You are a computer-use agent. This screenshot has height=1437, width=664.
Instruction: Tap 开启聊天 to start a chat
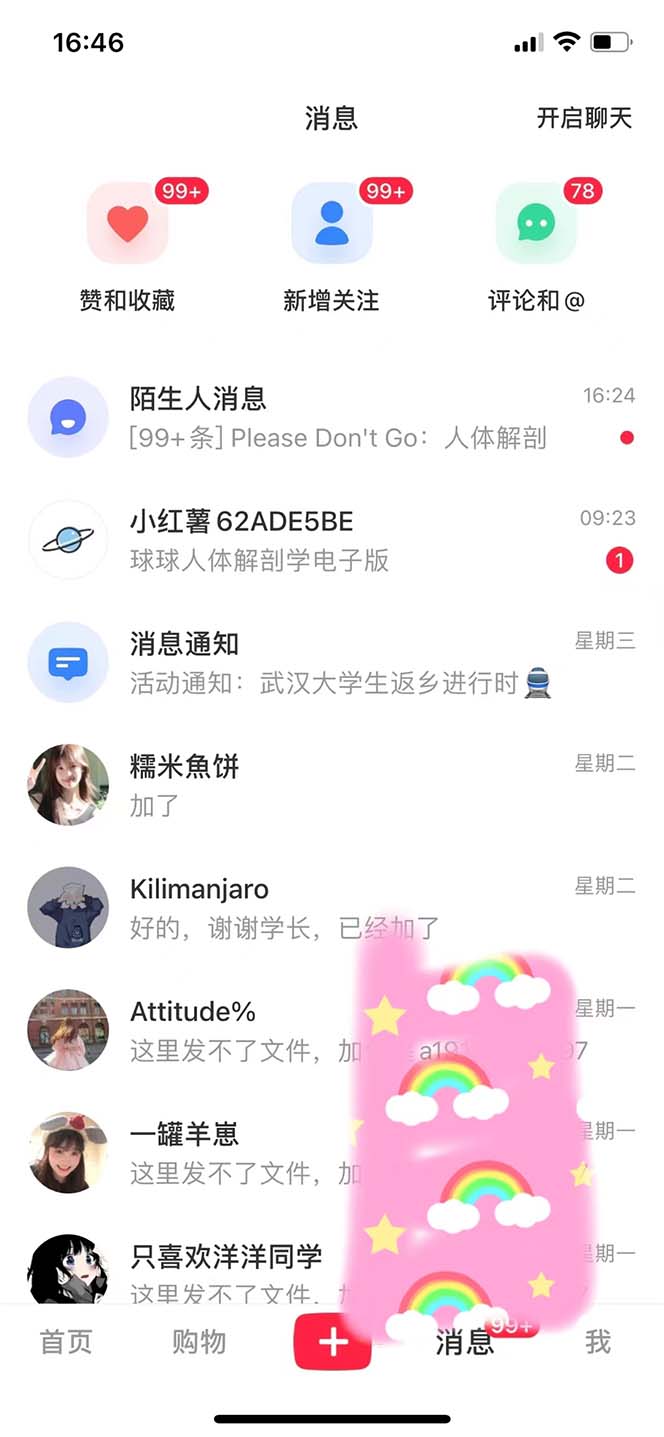tap(584, 118)
